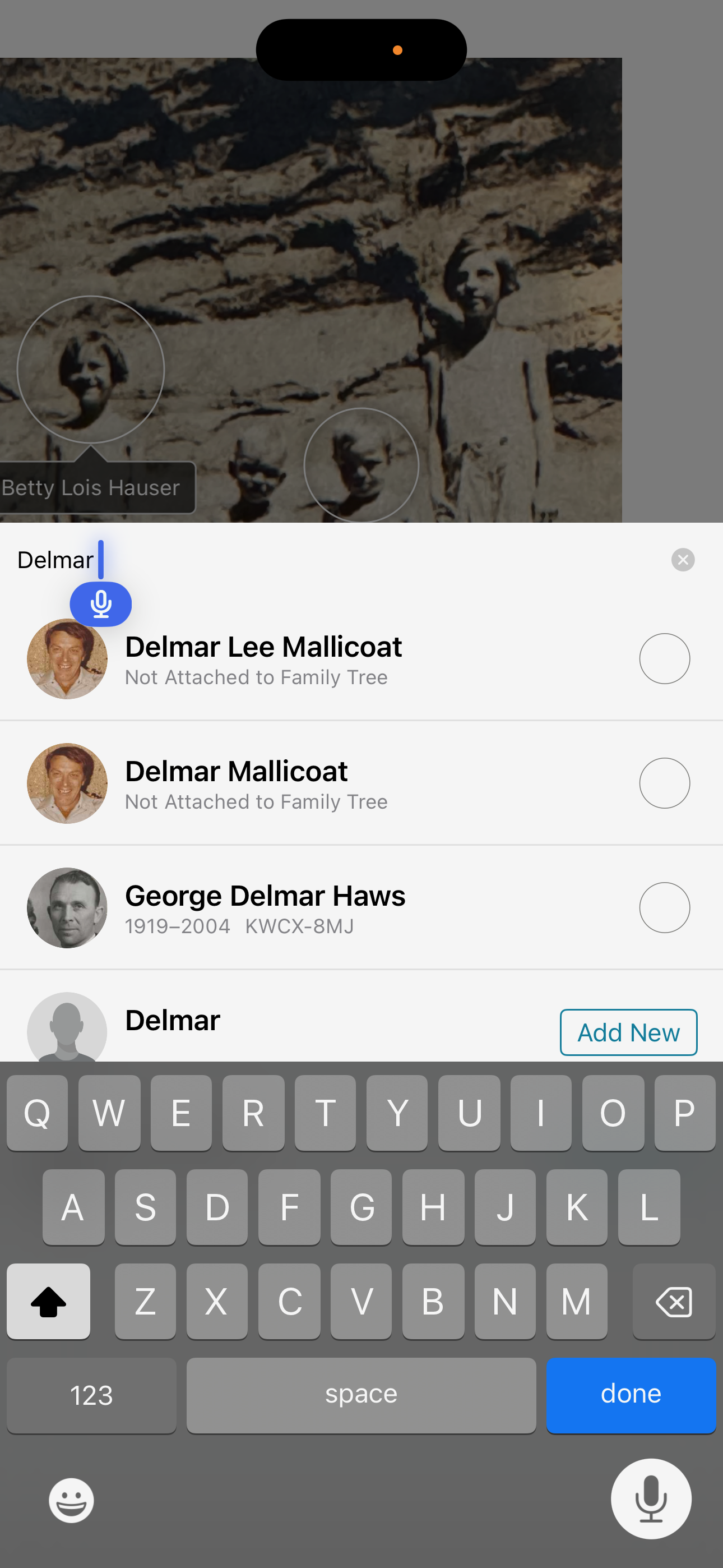
Task: Tap the blue dictation microphone bubble
Action: point(101,604)
